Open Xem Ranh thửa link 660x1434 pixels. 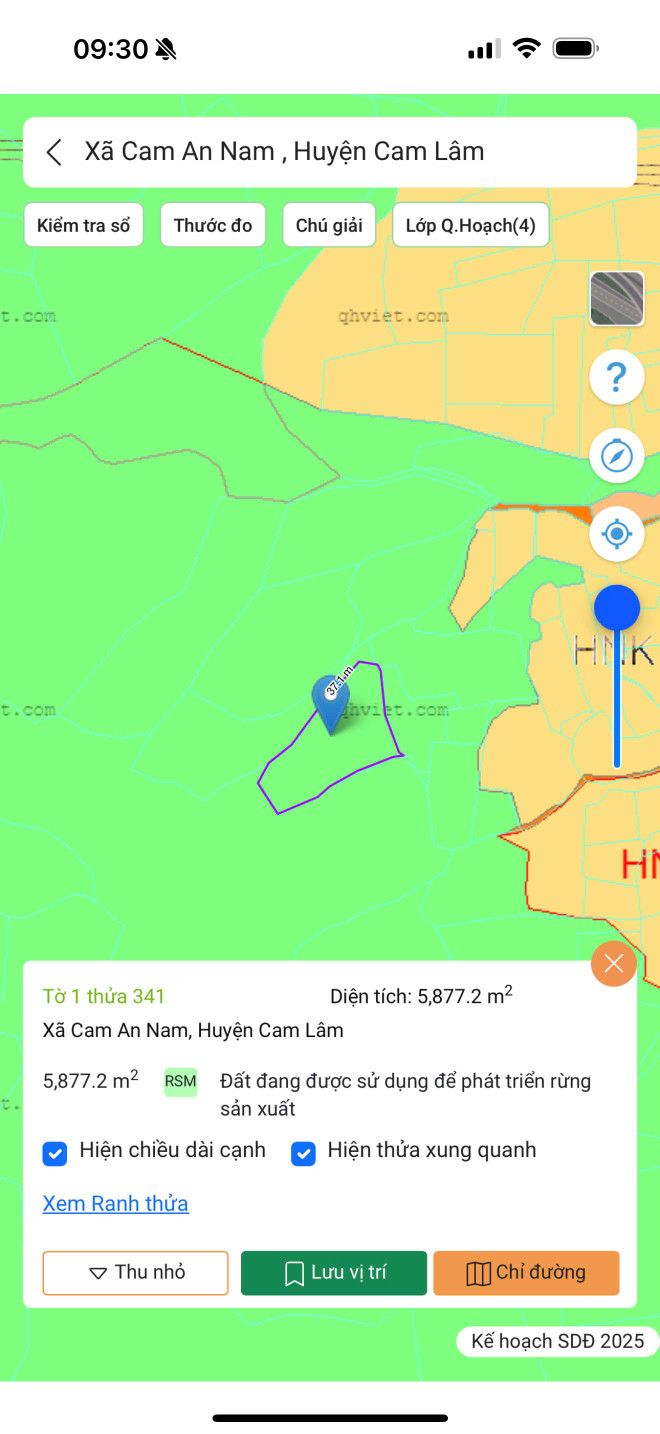(115, 1203)
